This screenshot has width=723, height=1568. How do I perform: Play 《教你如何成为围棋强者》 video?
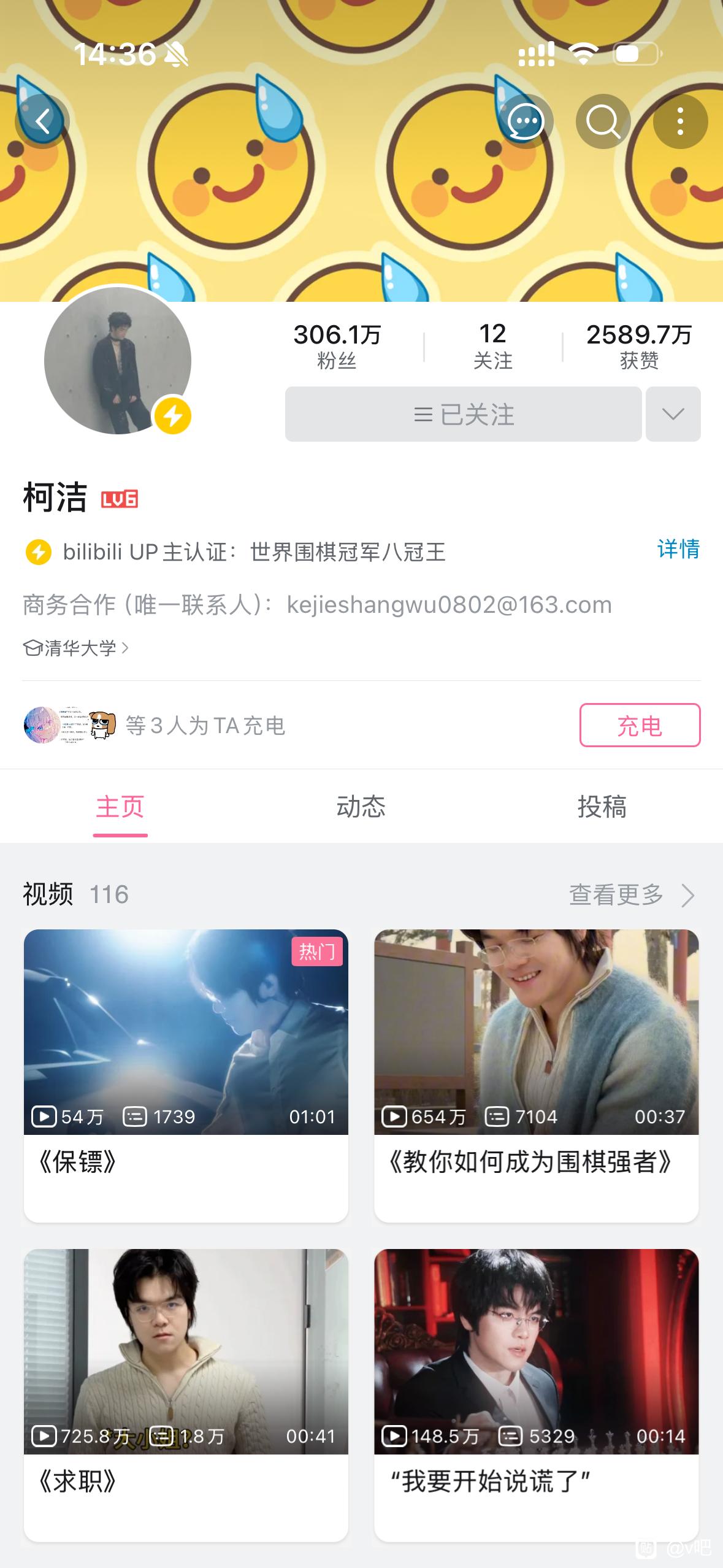(537, 1075)
